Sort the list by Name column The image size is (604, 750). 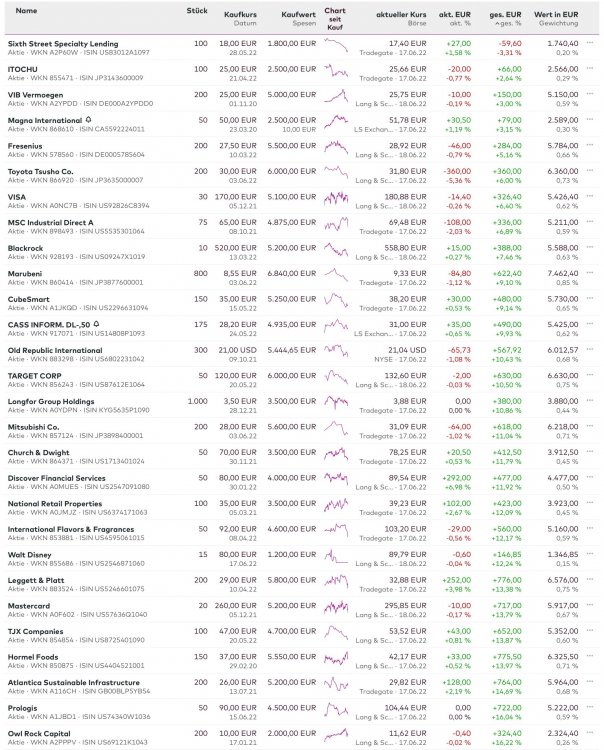pos(27,11)
